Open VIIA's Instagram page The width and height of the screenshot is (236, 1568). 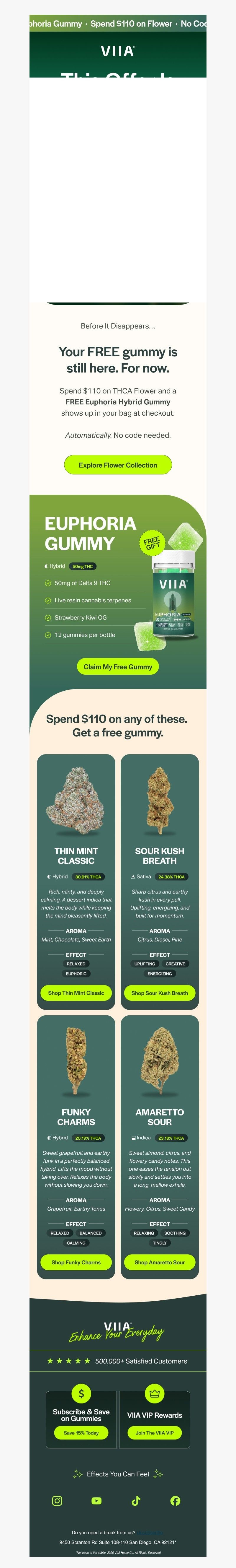[x=57, y=1501]
